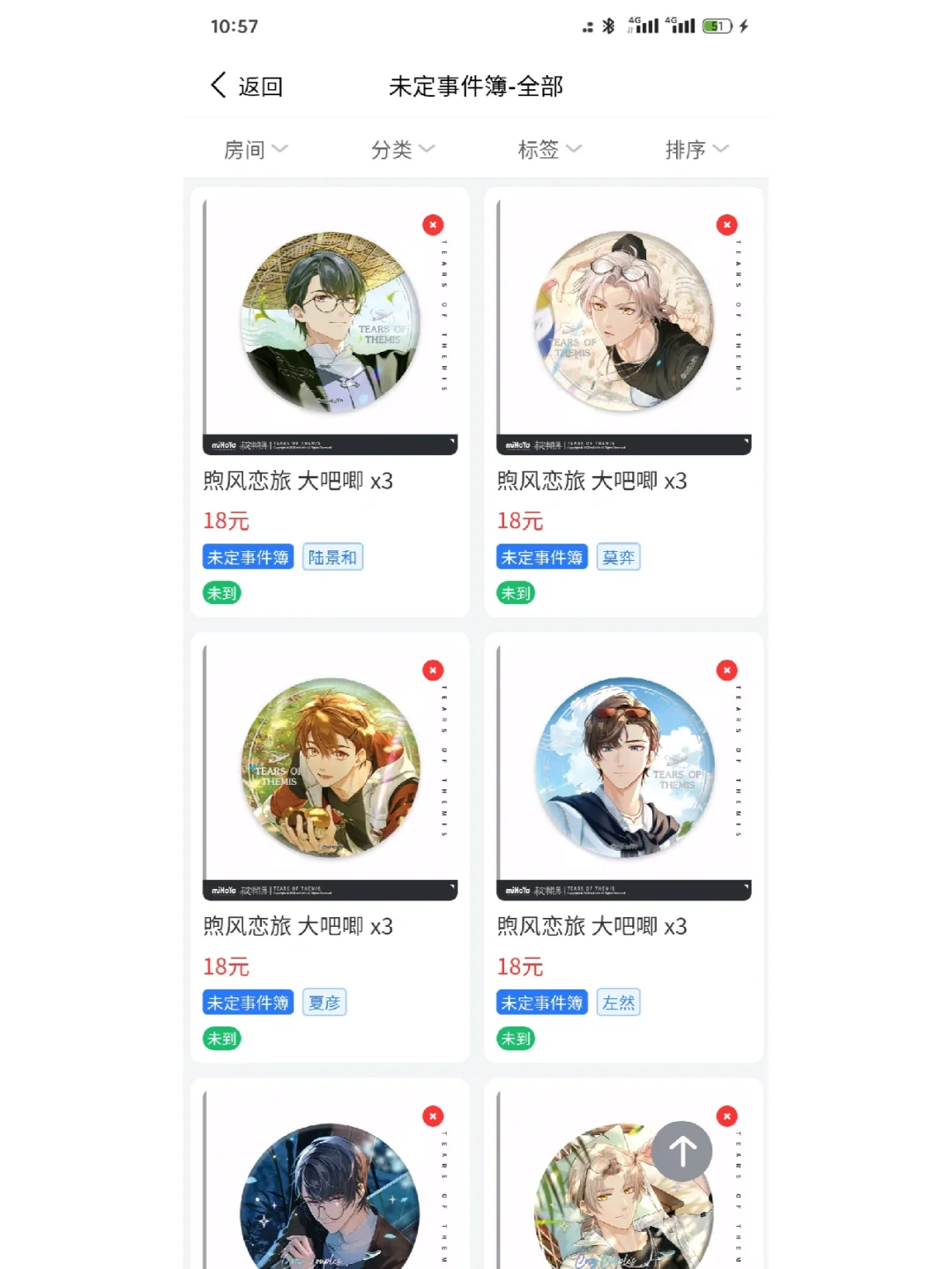
Task: Delete the 莫弈 item via red X
Action: click(x=726, y=225)
